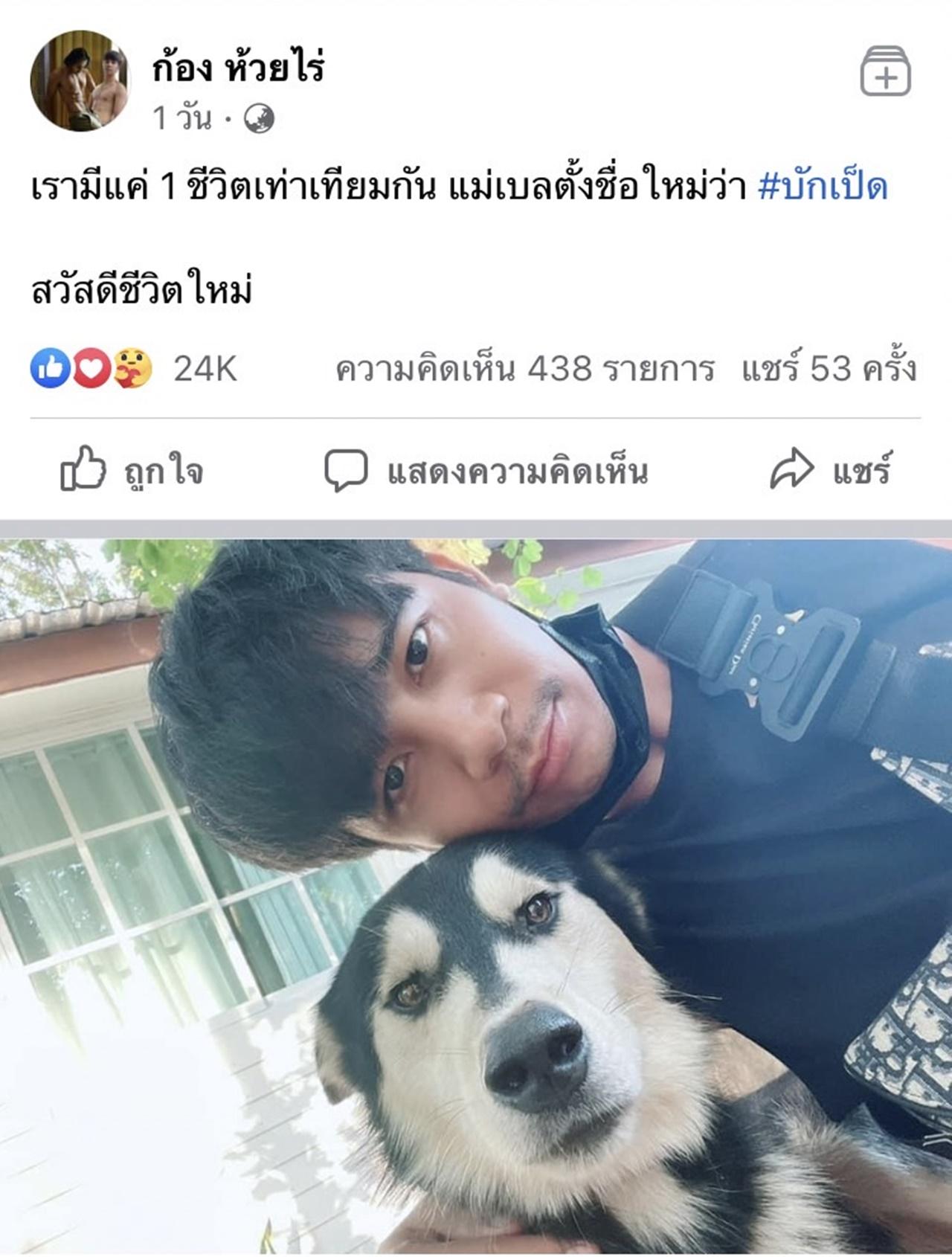The image size is (952, 1257).
Task: Open ก้อง ห้วยไร่ profile picture
Action: pos(80,81)
